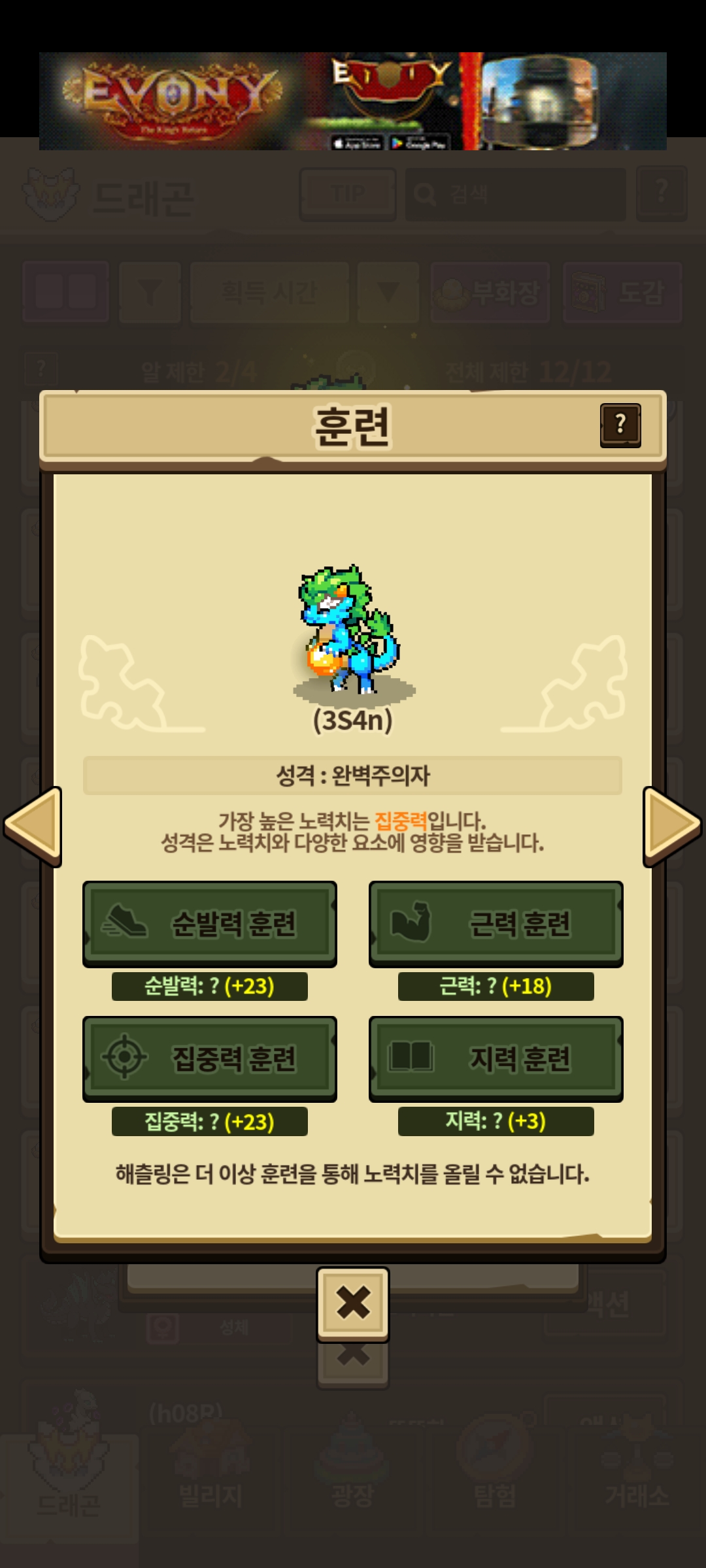Open the help question mark in 훈련 dialog

point(620,425)
